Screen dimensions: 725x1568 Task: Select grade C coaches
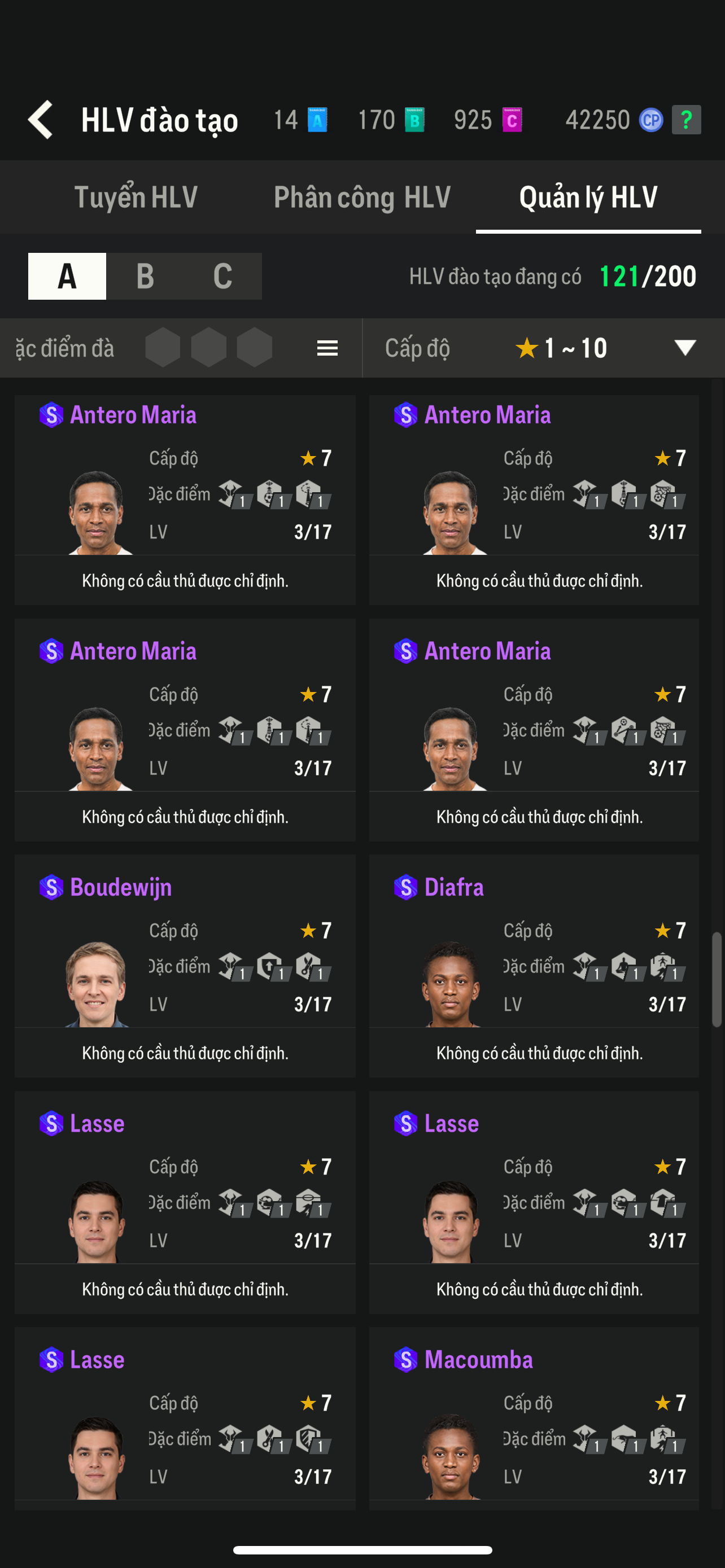click(x=223, y=277)
